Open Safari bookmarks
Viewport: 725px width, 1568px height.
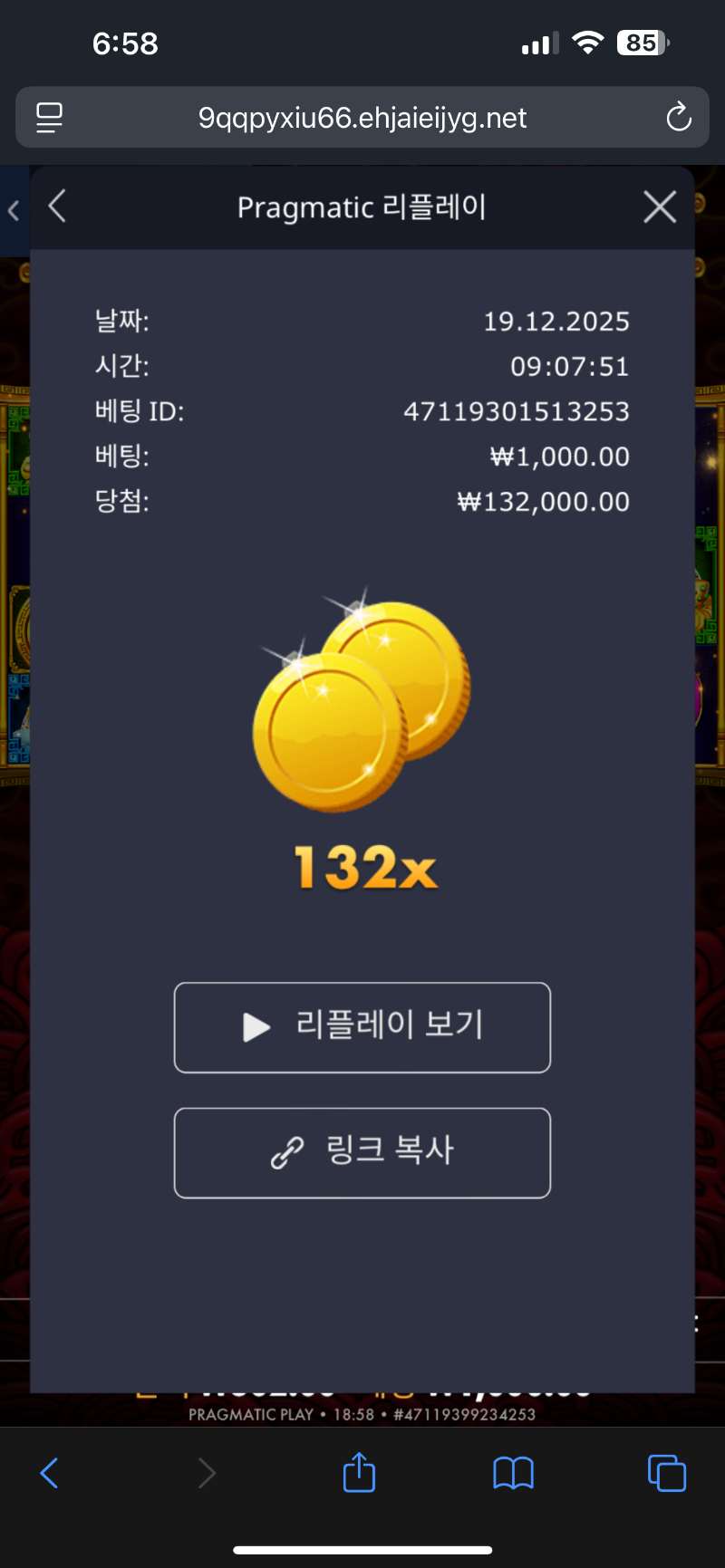[513, 1473]
